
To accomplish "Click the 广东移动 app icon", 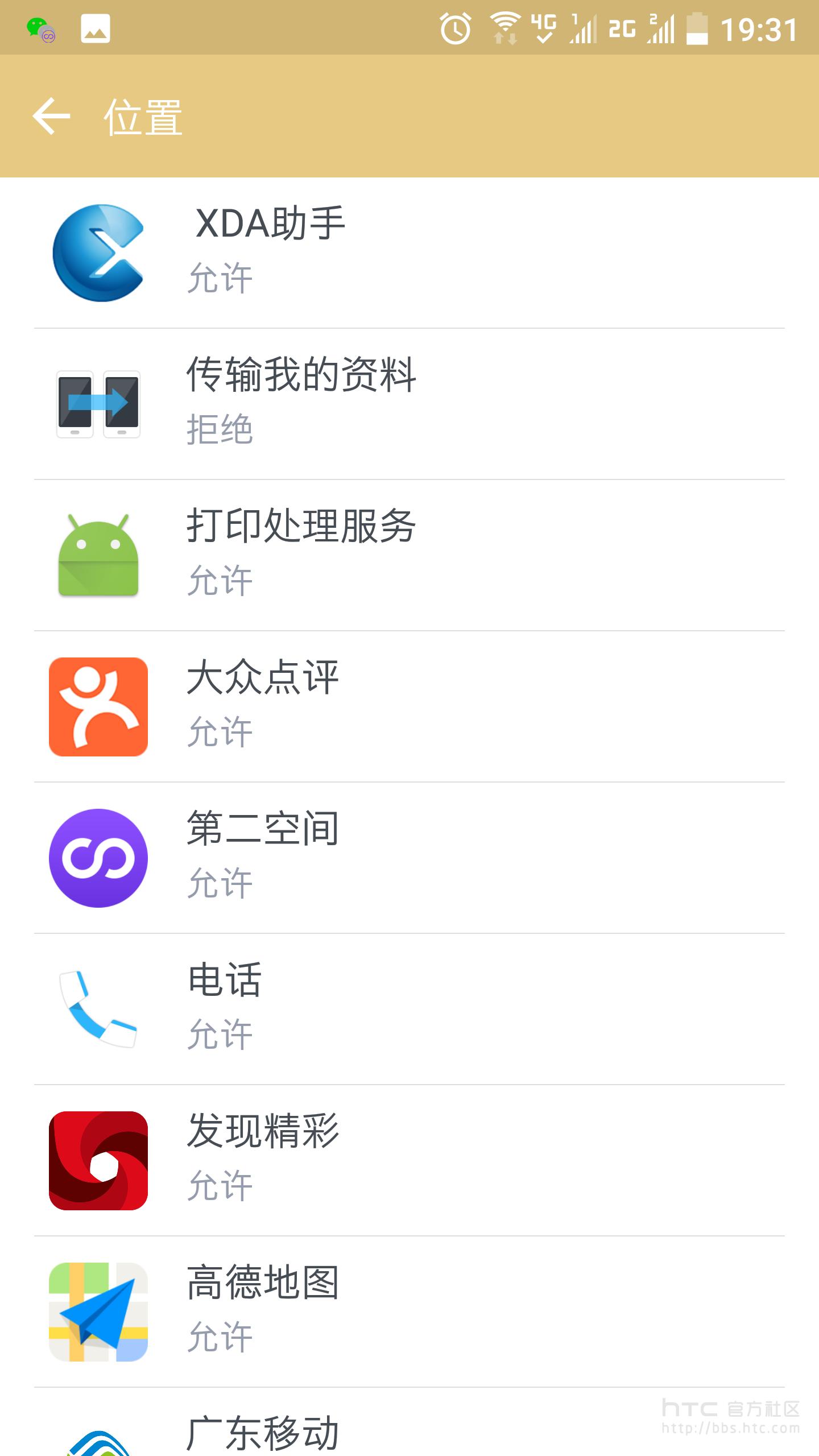I will pyautogui.click(x=98, y=1445).
